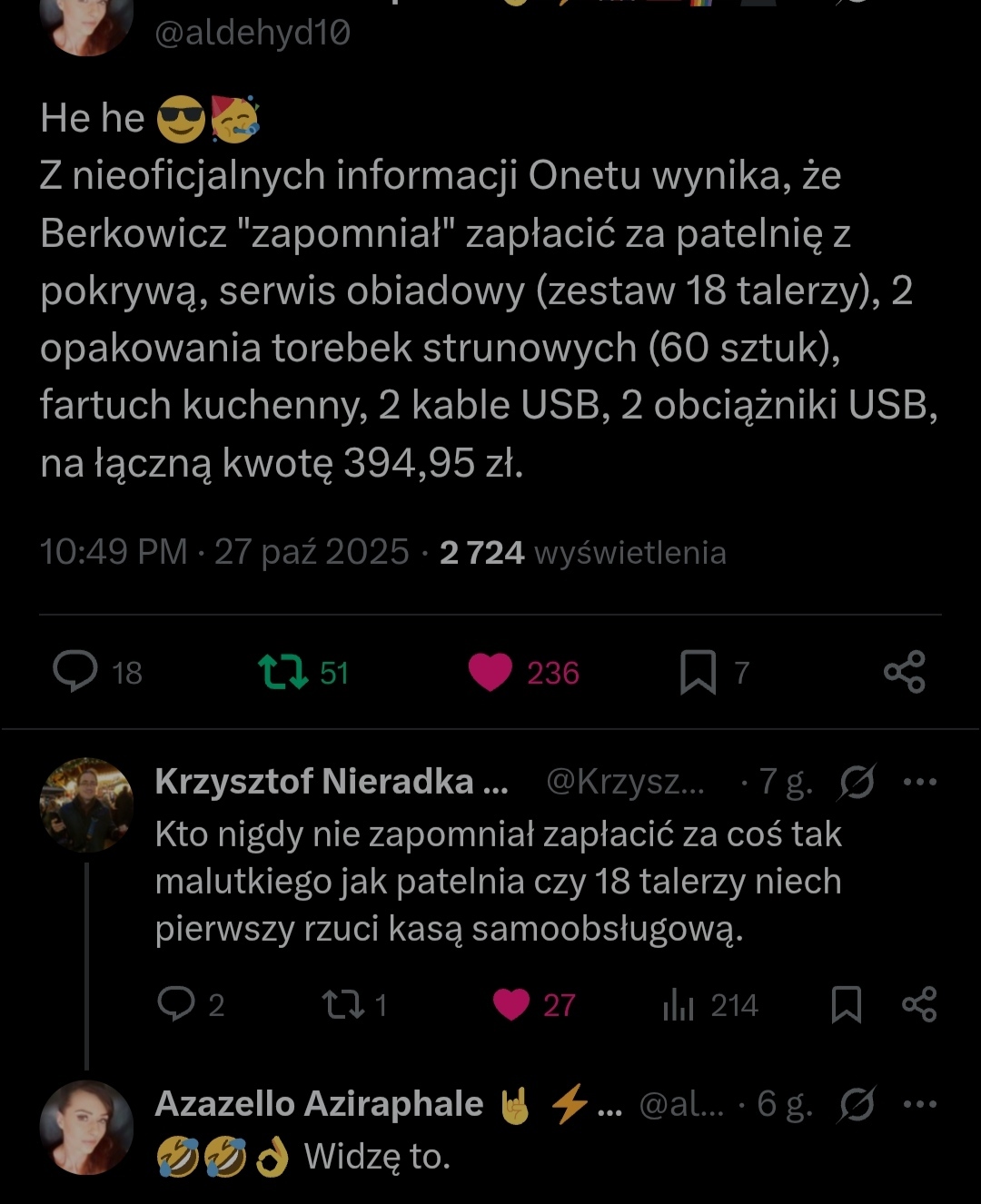Tap Grok icon on Krzysztof Nieradka's reply

pyautogui.click(x=857, y=781)
